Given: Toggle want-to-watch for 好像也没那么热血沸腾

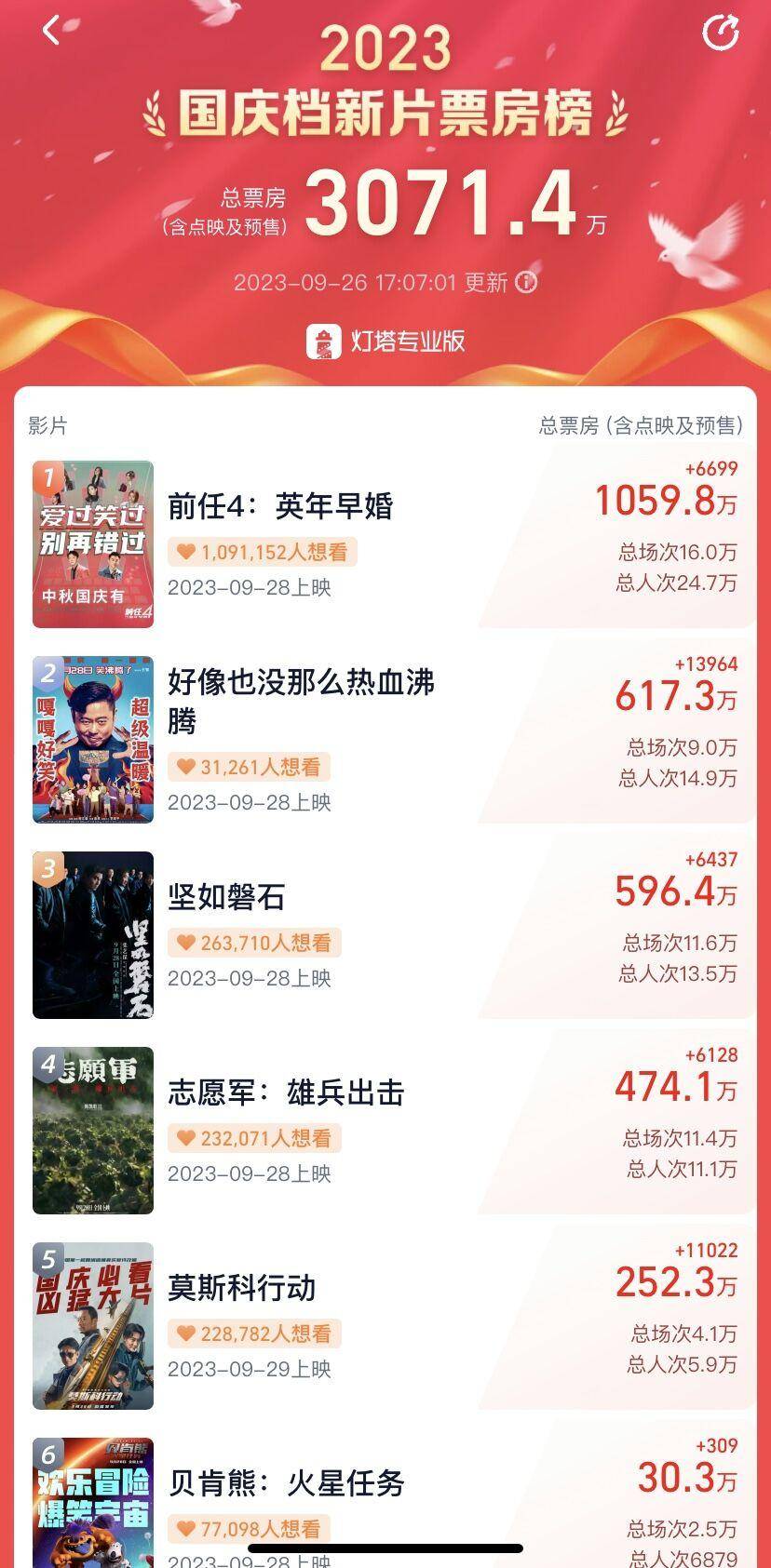Looking at the screenshot, I should pyautogui.click(x=187, y=765).
